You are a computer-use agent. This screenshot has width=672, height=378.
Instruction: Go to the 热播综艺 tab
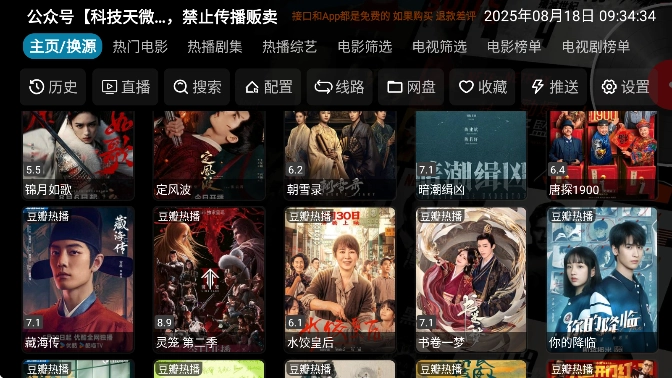click(x=290, y=46)
